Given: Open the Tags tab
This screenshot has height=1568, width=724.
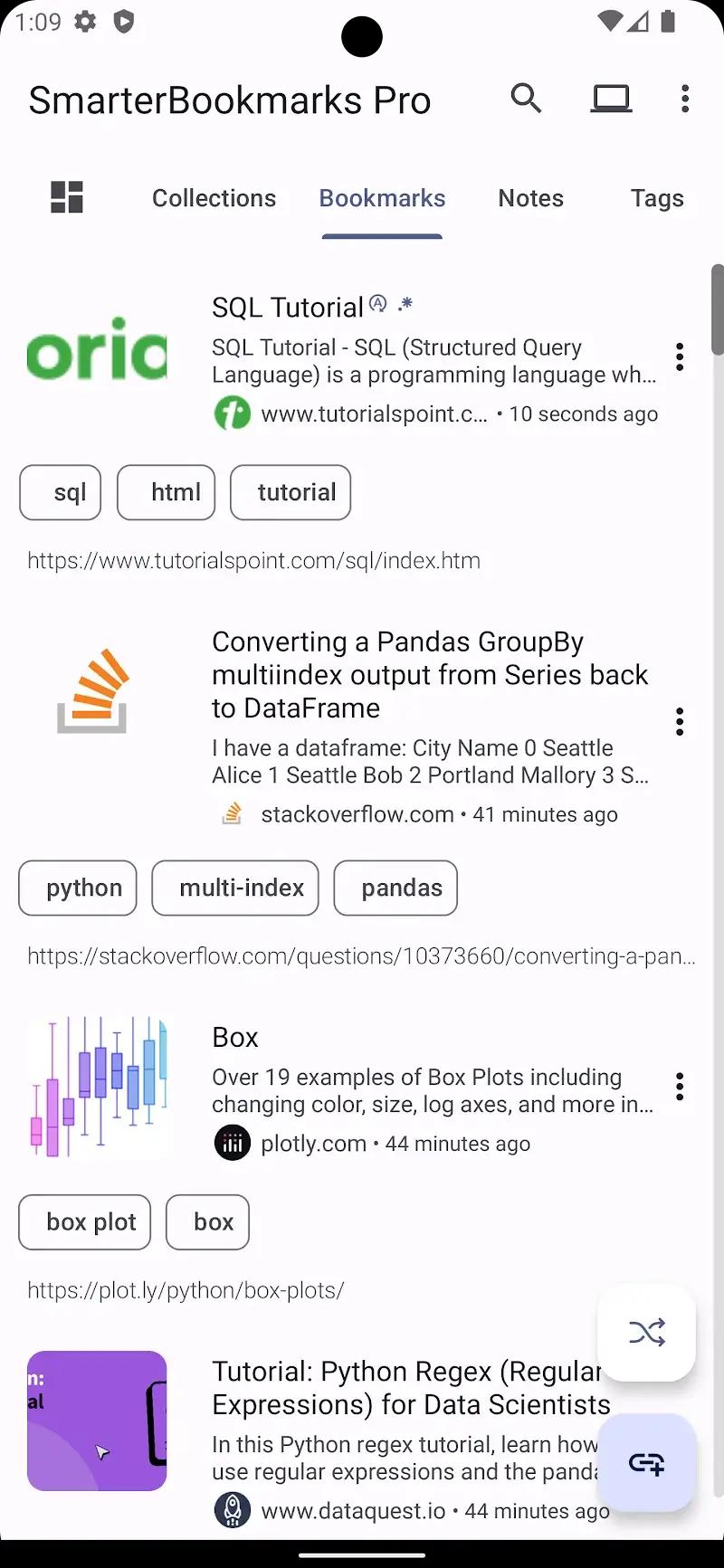Looking at the screenshot, I should (657, 198).
